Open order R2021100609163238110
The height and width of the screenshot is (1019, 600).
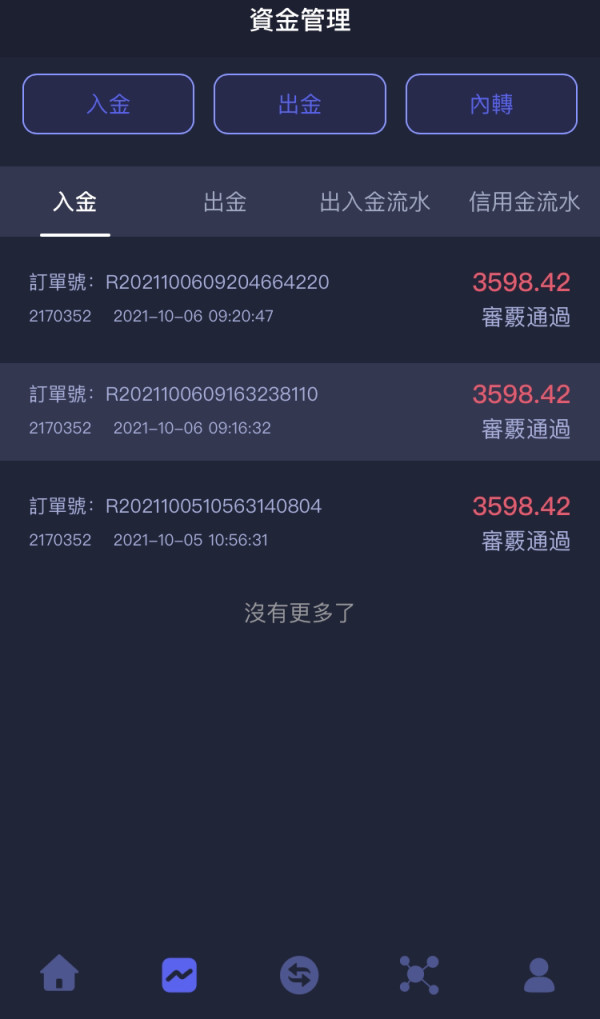point(300,411)
